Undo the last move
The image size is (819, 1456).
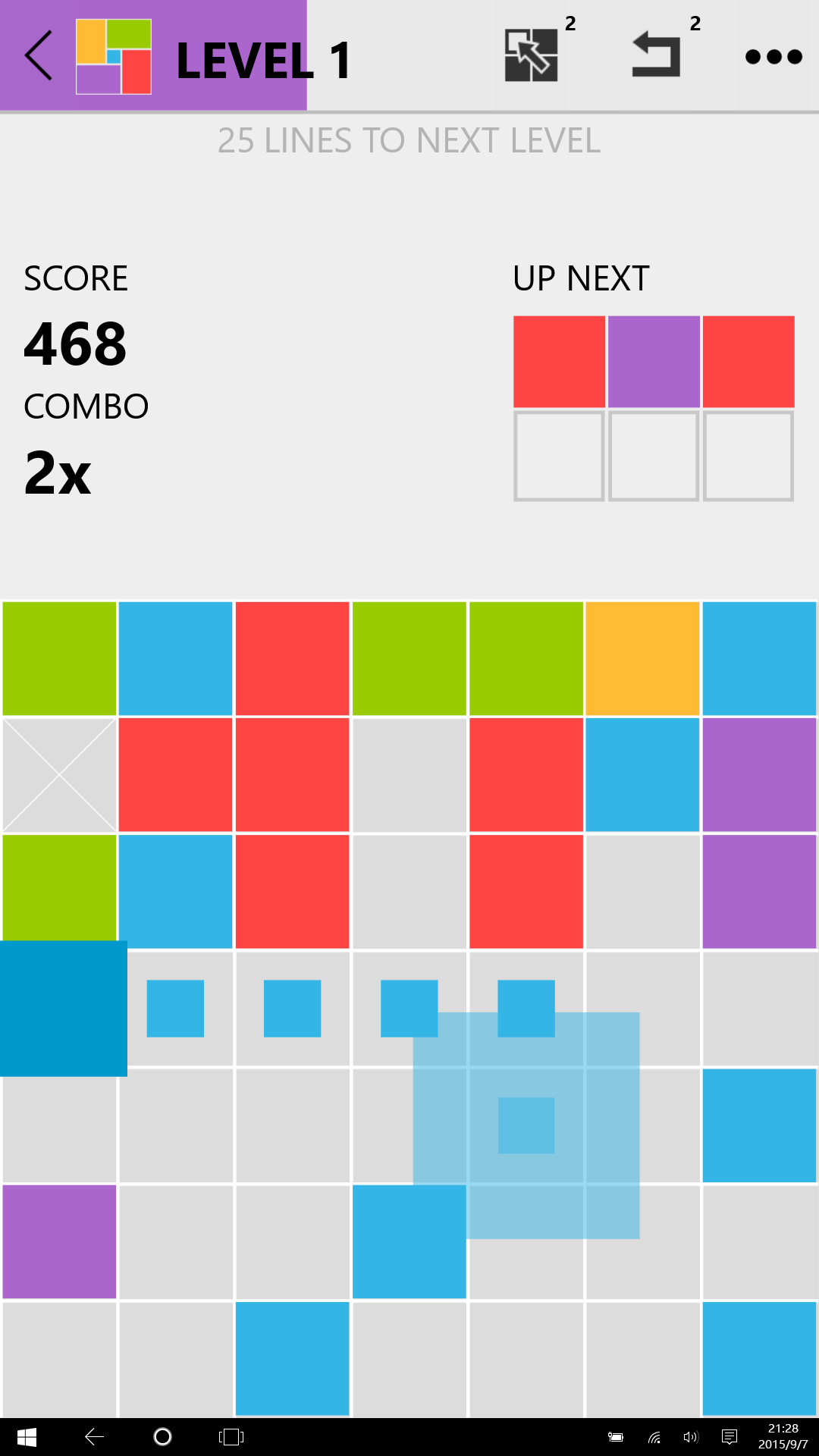656,55
